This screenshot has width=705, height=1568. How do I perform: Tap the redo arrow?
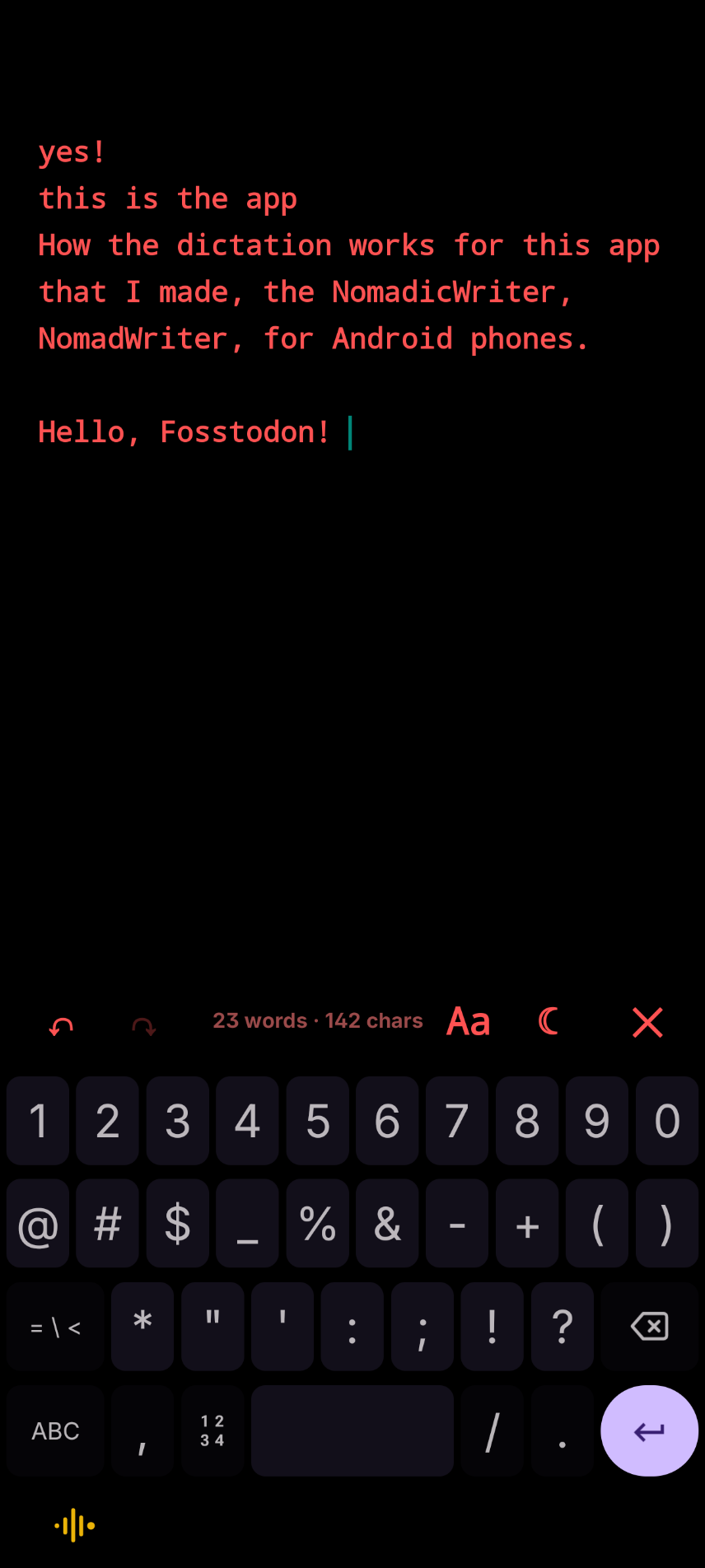tap(144, 1025)
